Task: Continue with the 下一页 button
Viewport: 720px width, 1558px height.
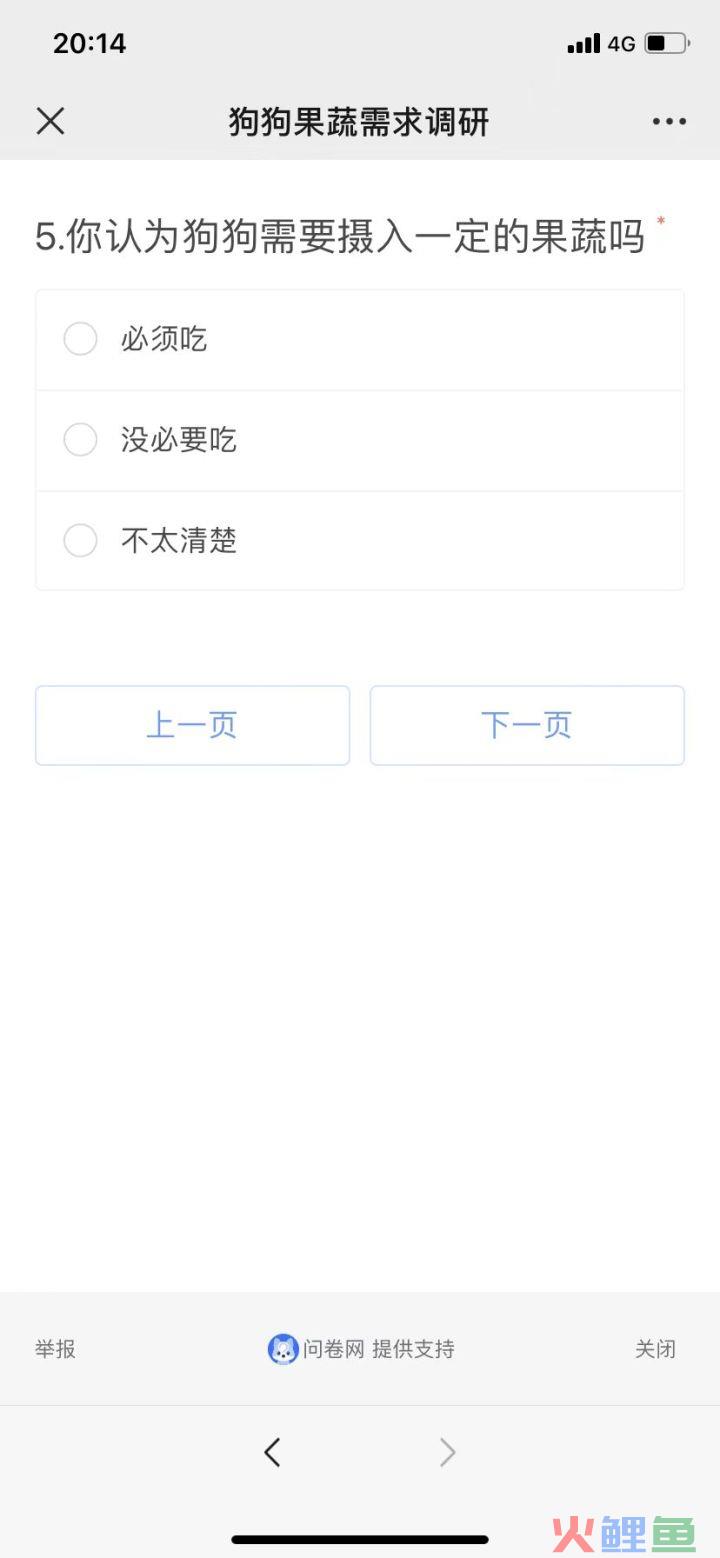Action: click(x=527, y=725)
